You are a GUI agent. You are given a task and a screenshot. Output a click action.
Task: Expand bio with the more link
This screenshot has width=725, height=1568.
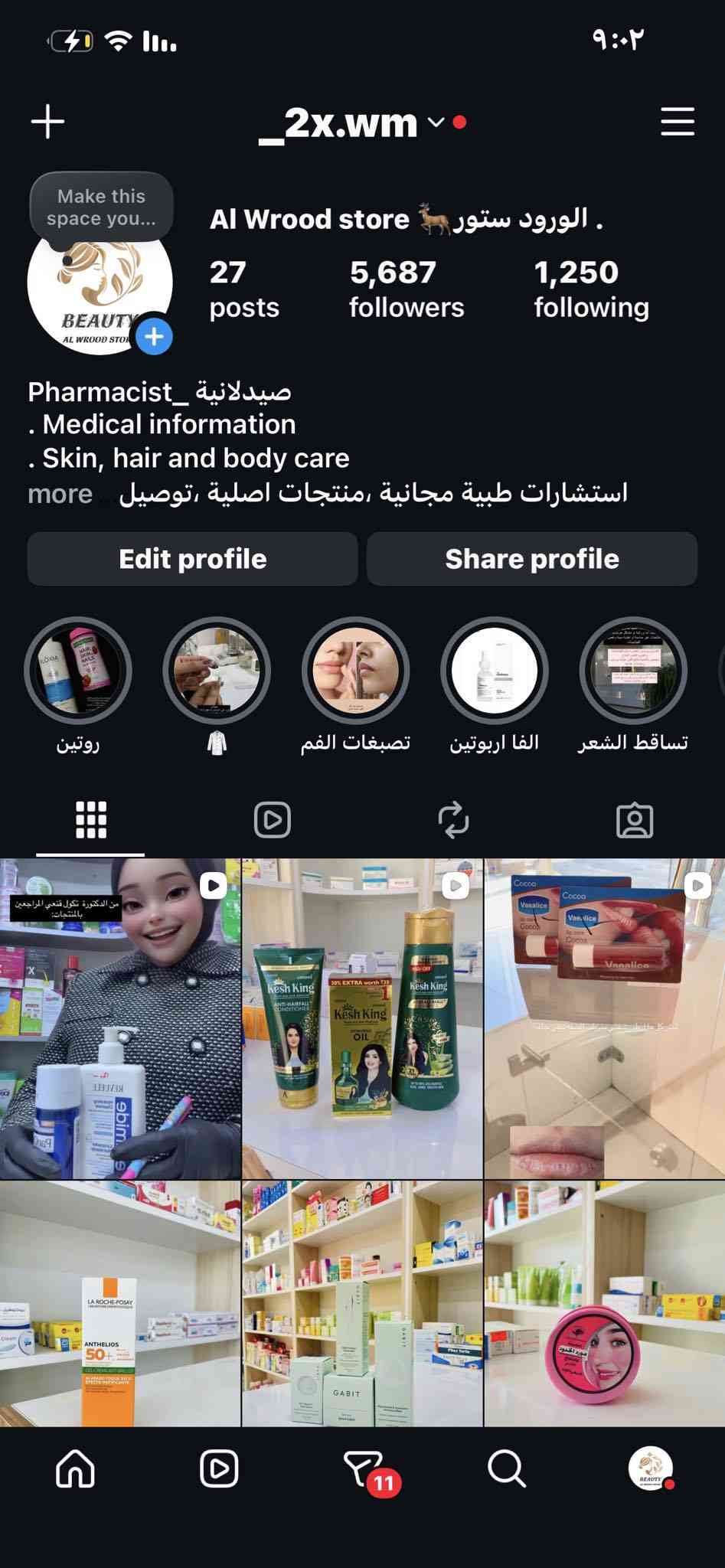click(x=60, y=494)
